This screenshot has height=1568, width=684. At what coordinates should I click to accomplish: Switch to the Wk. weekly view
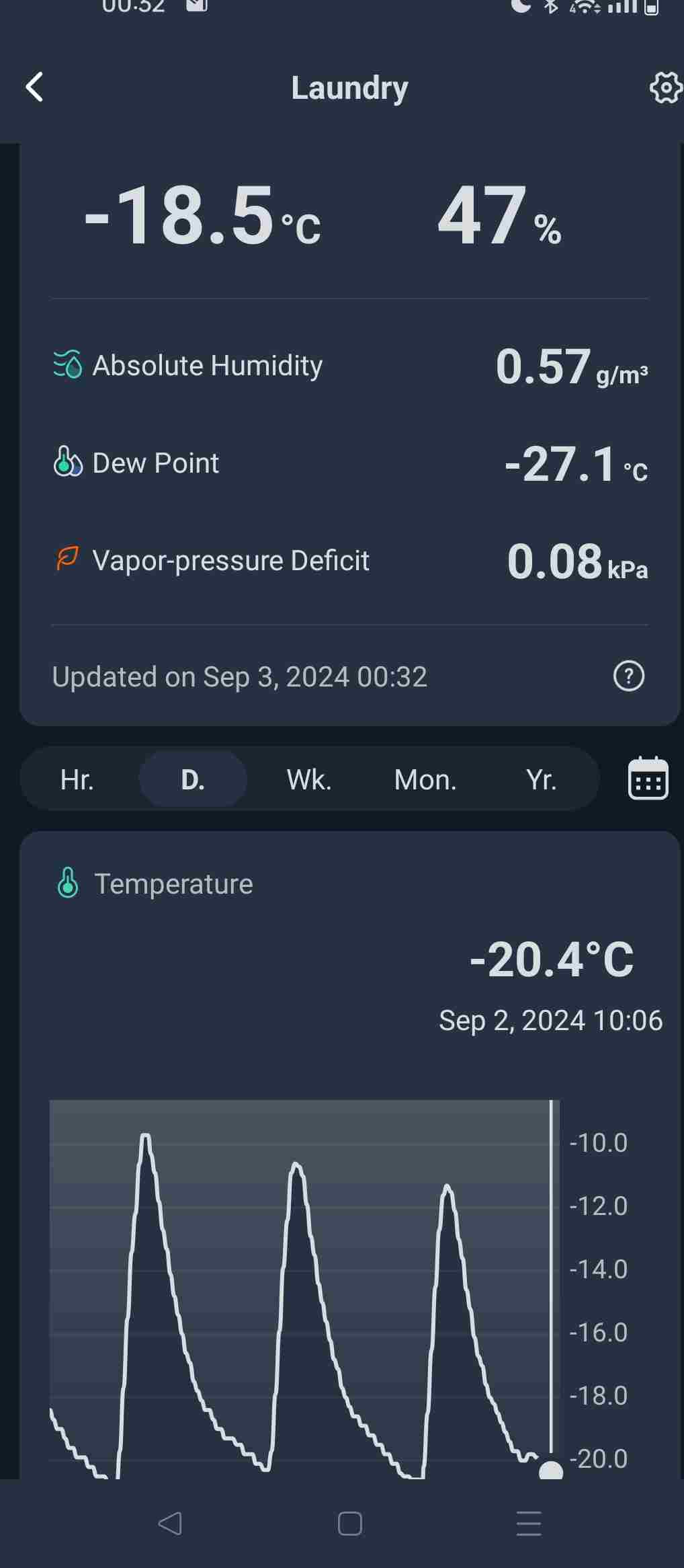(x=309, y=779)
